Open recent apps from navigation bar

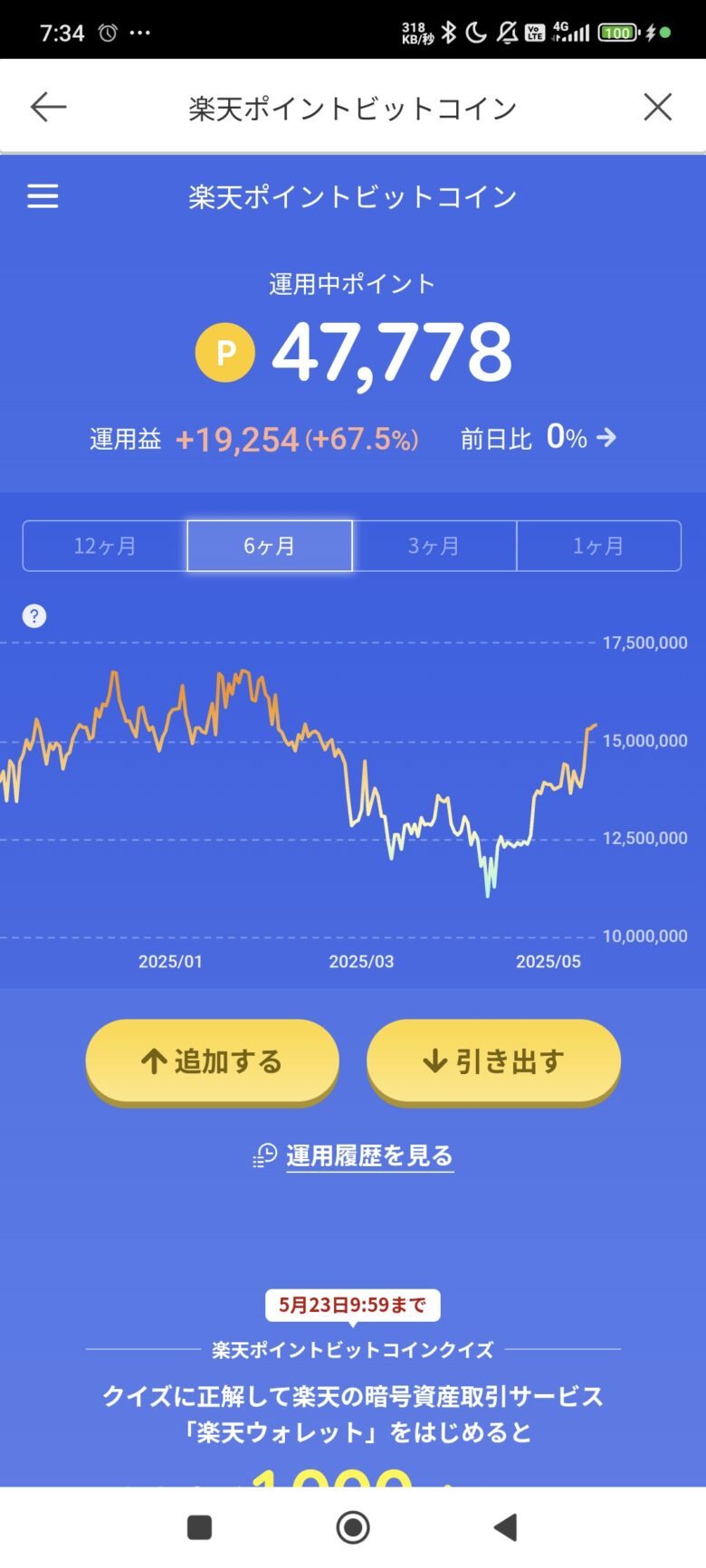[x=199, y=1527]
